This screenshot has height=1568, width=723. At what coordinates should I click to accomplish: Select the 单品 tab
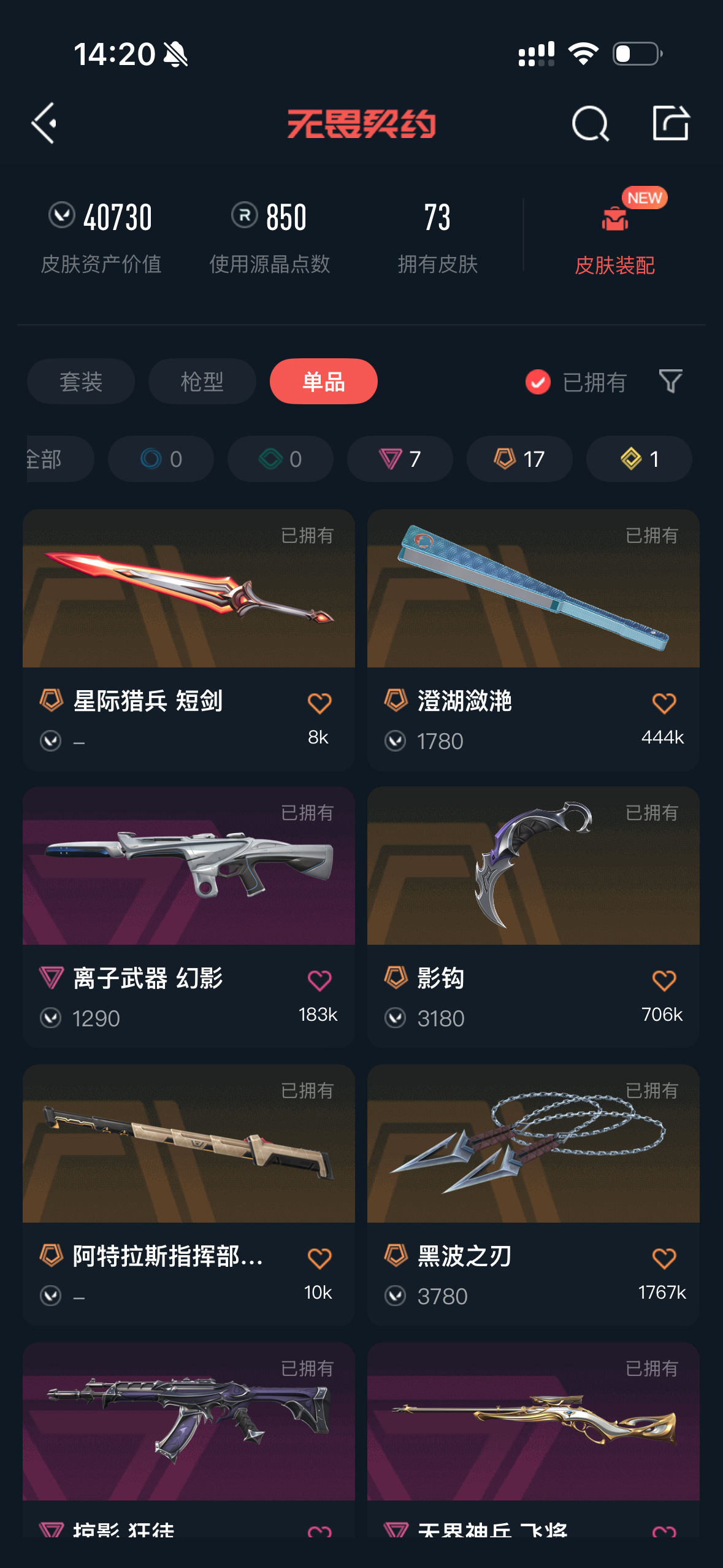click(324, 381)
